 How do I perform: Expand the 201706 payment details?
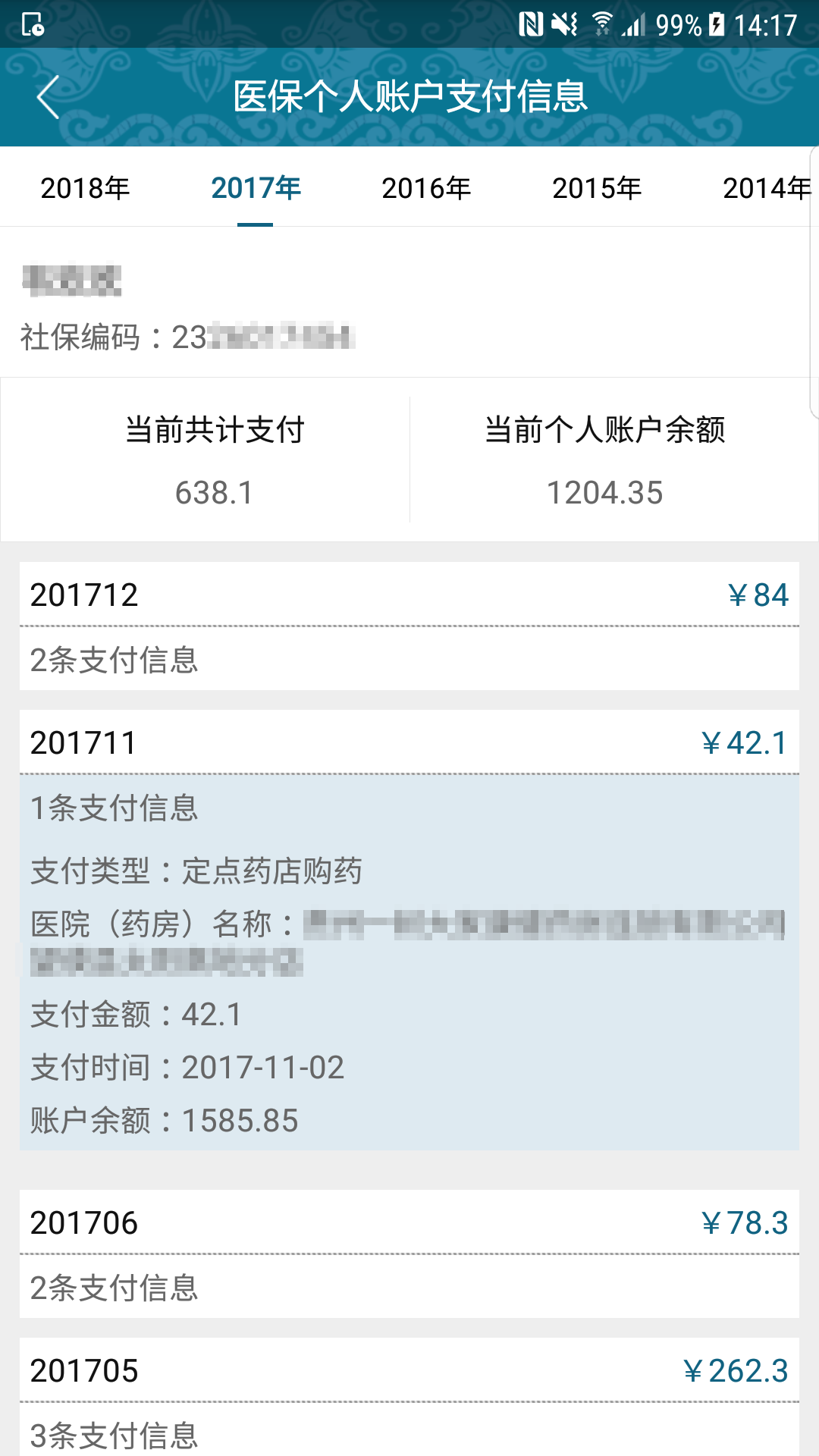pos(409,1221)
